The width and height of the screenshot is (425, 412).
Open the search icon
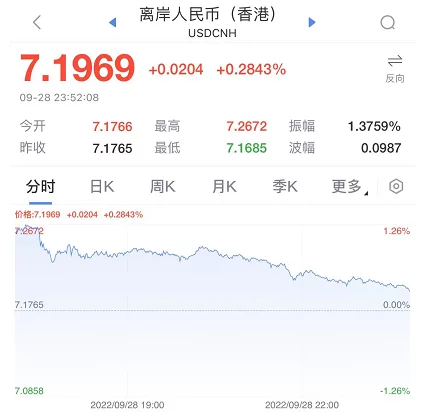[388, 23]
